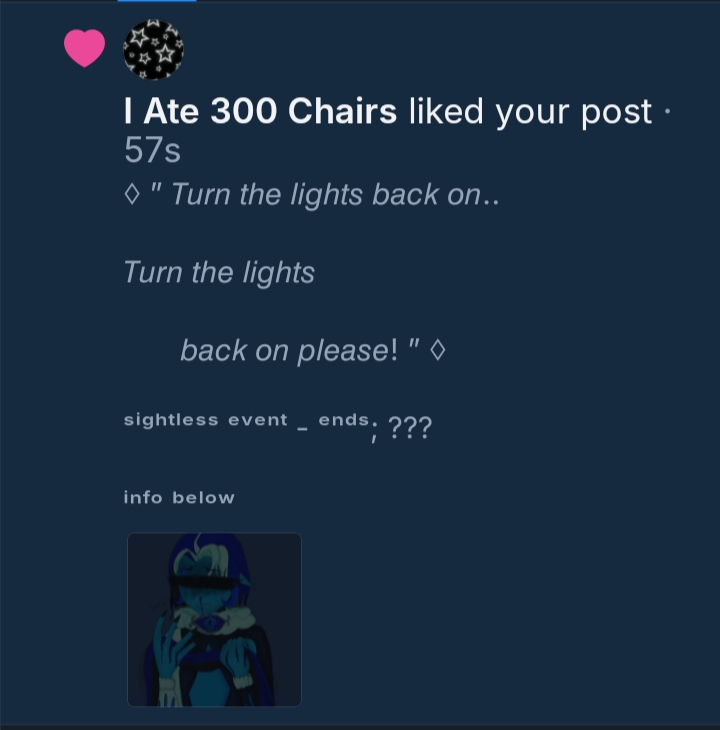Open the I Ate 300 Chairs profile
This screenshot has height=730, width=720.
(x=260, y=112)
